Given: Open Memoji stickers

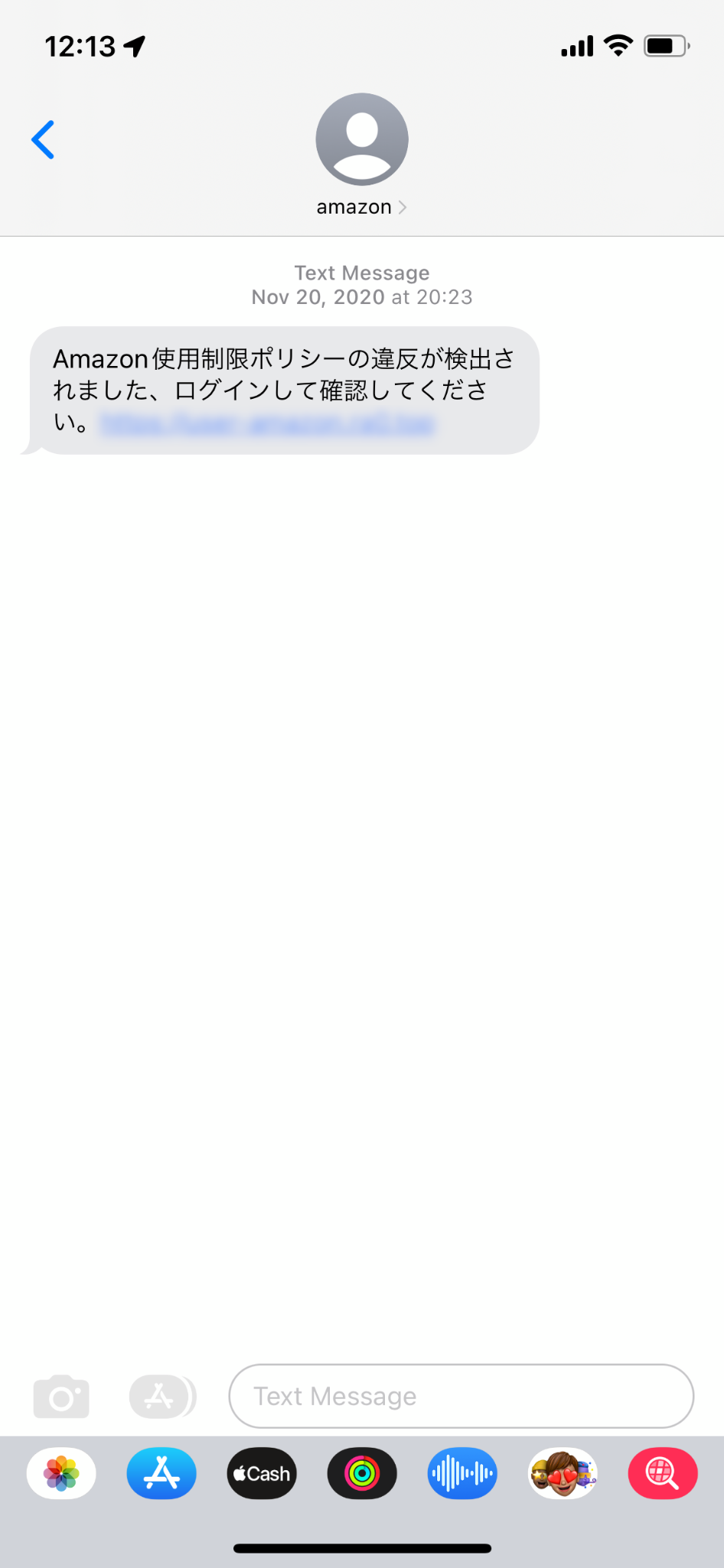Looking at the screenshot, I should [563, 1473].
